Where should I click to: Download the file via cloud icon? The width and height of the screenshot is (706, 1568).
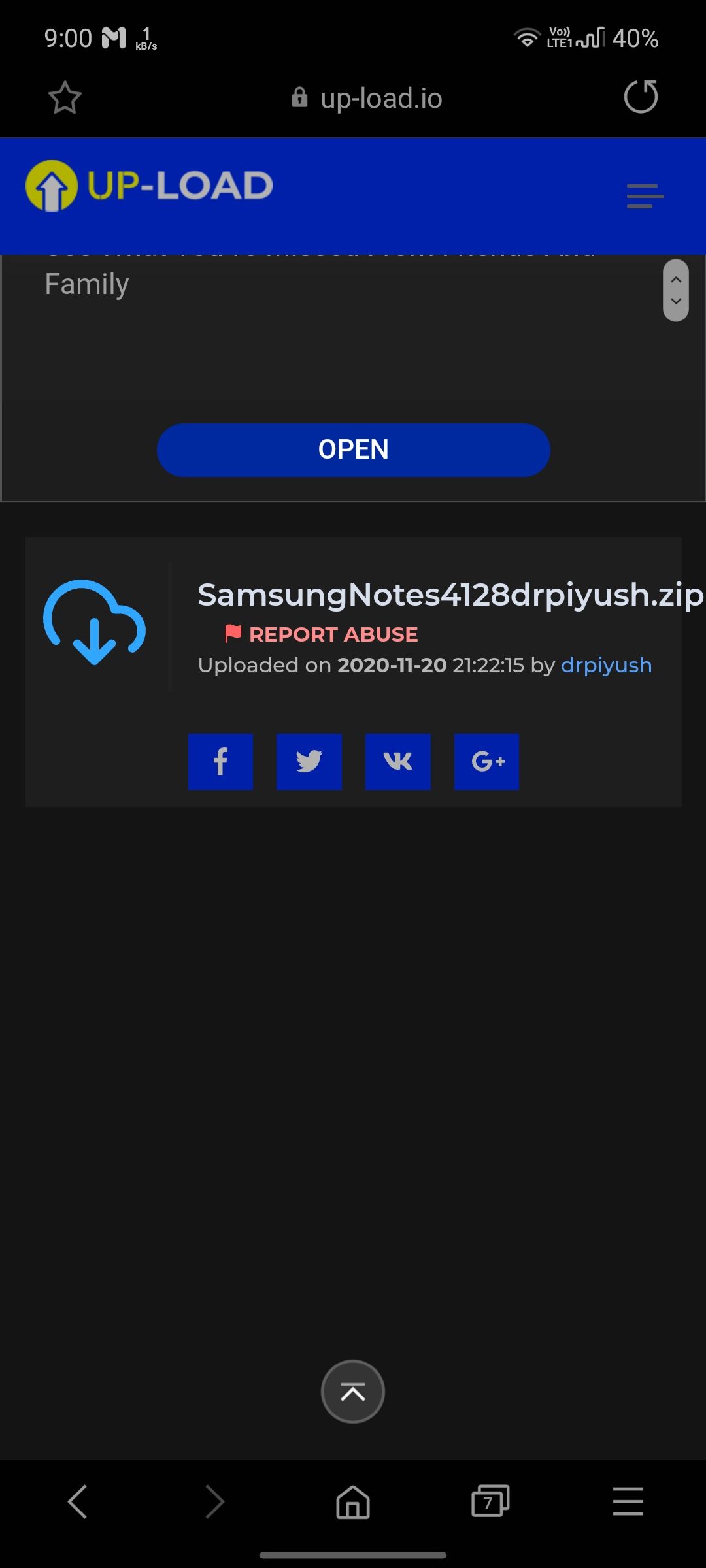point(95,621)
